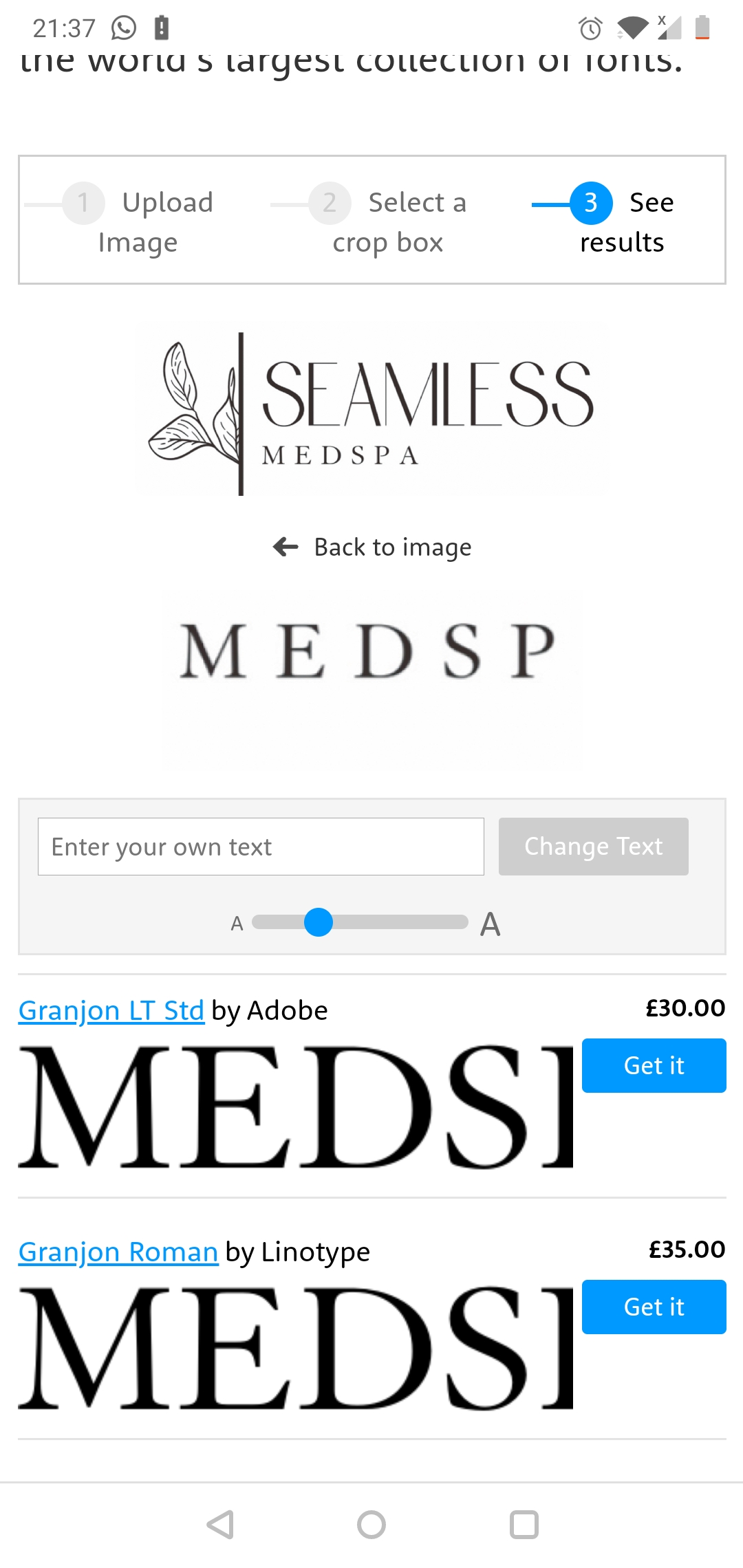
Task: Go to the home screen
Action: (371, 1525)
